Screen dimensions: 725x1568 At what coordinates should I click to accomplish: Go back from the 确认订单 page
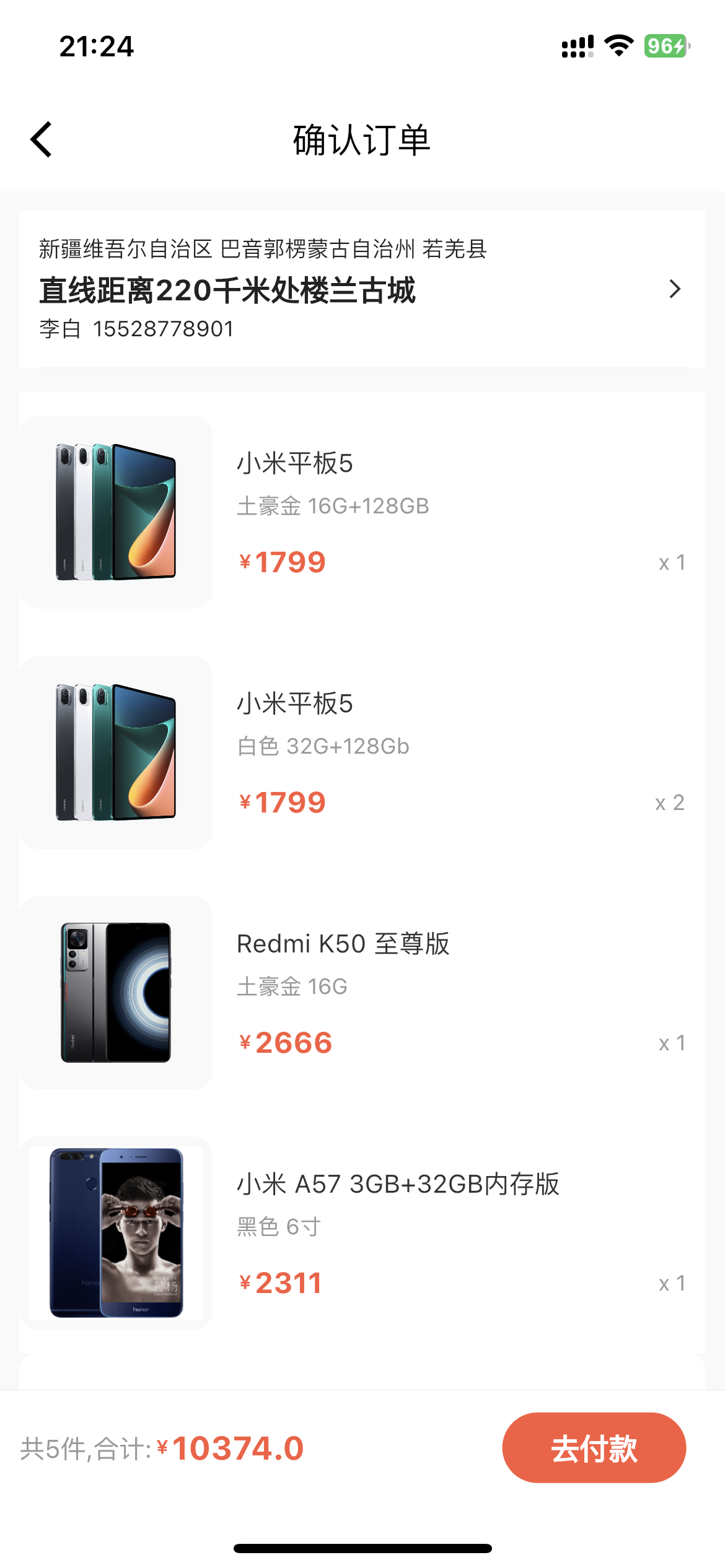click(42, 139)
